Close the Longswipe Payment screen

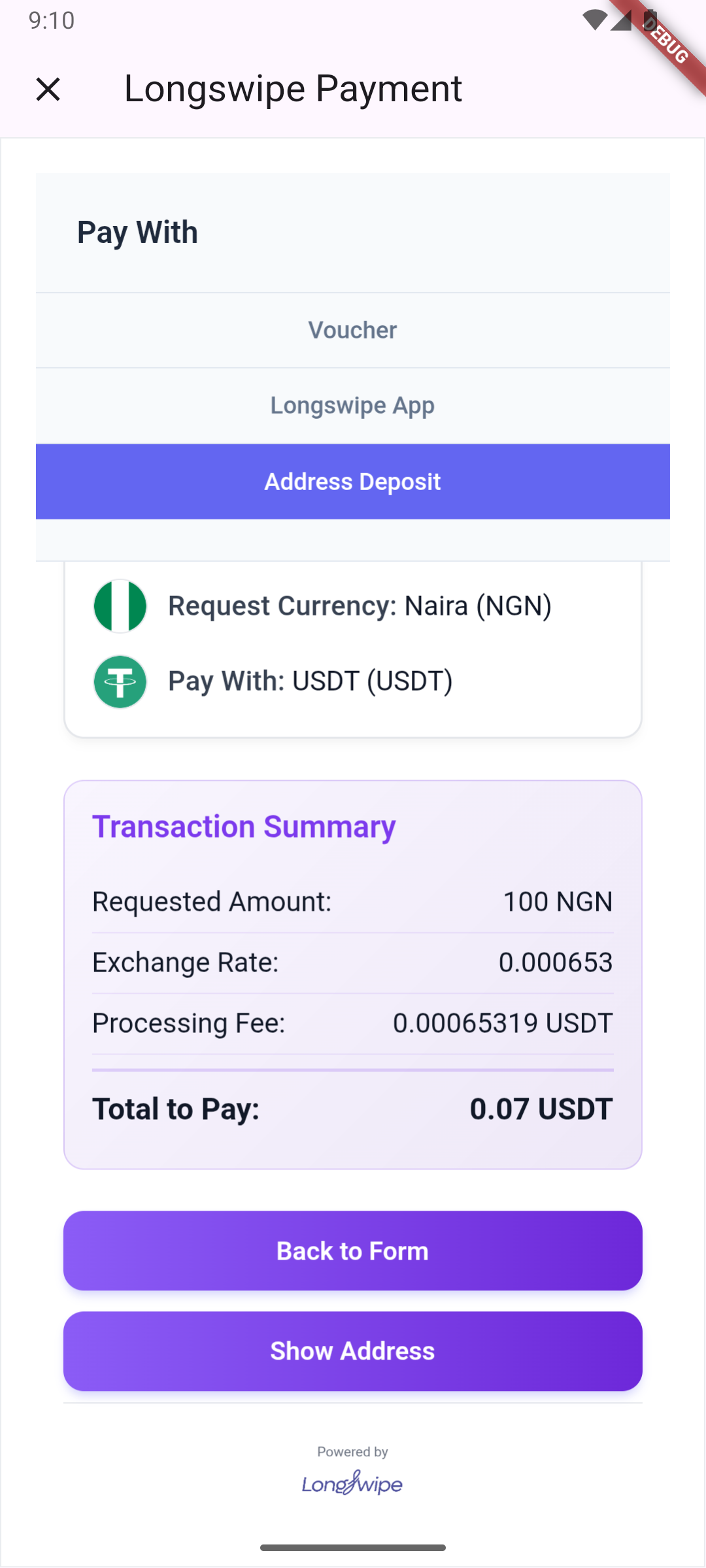click(x=48, y=89)
